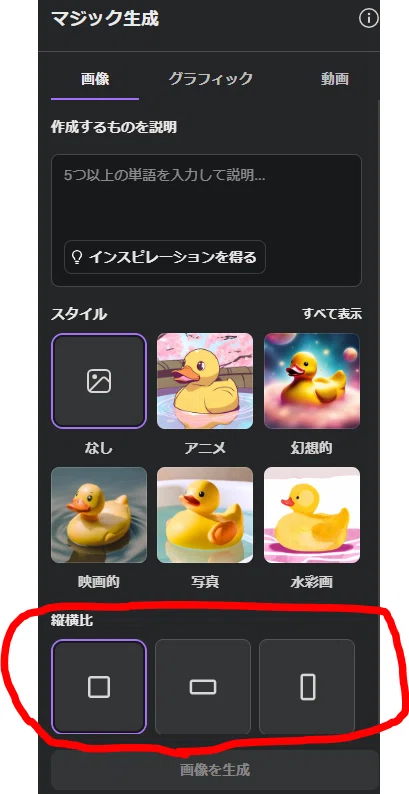This screenshot has width=409, height=794.
Task: Choose the 水彩画 style
Action: coord(312,515)
